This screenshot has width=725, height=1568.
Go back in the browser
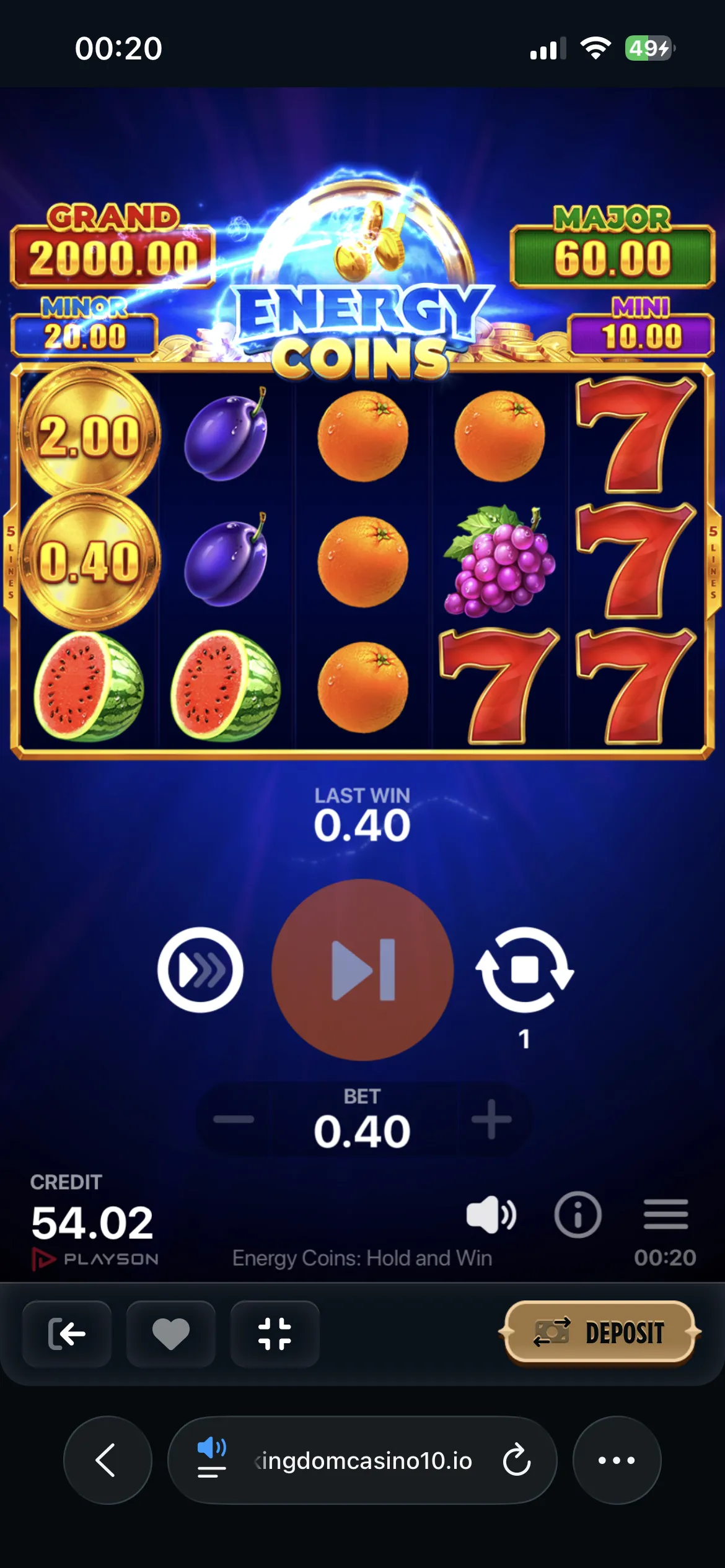[107, 1460]
